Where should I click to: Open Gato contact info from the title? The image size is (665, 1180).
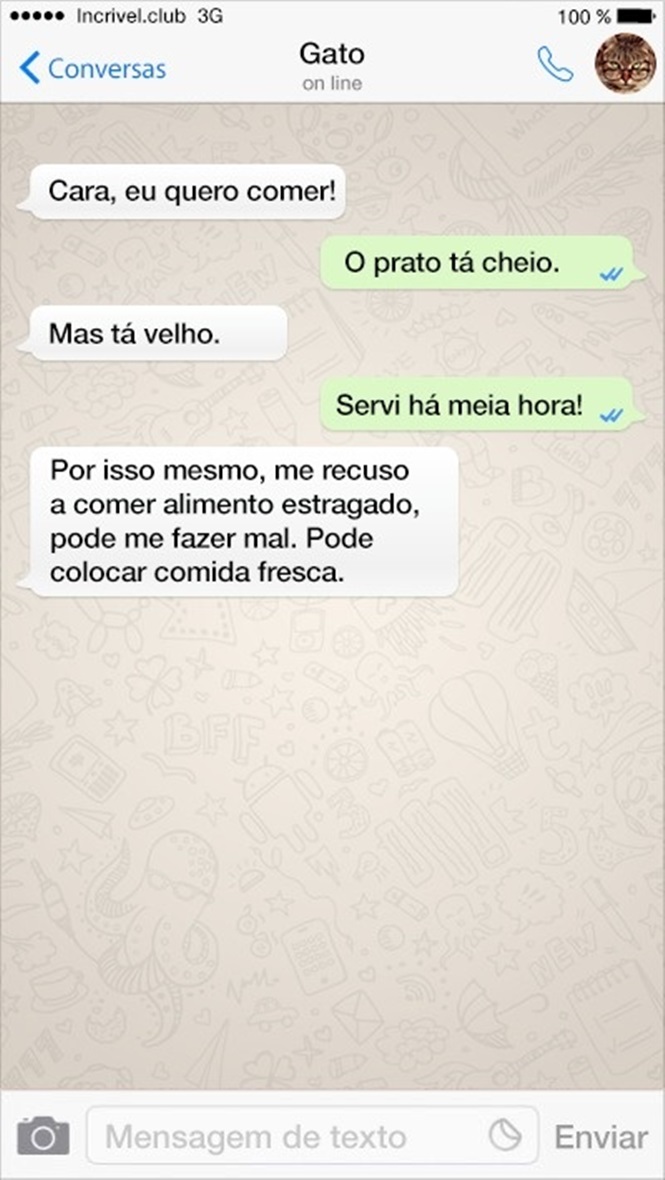(x=332, y=64)
